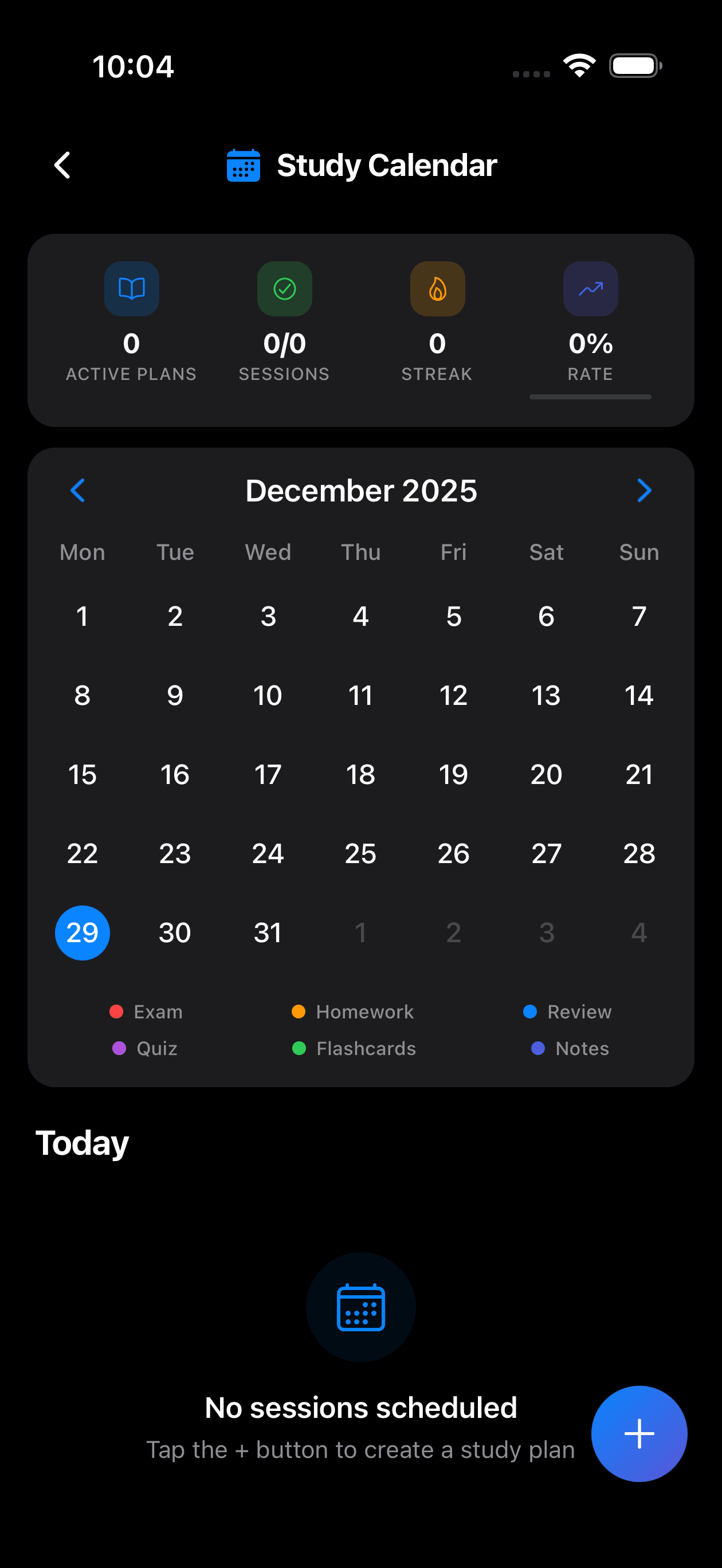Tap the Rate trend graph icon
This screenshot has height=1568, width=722.
(590, 288)
